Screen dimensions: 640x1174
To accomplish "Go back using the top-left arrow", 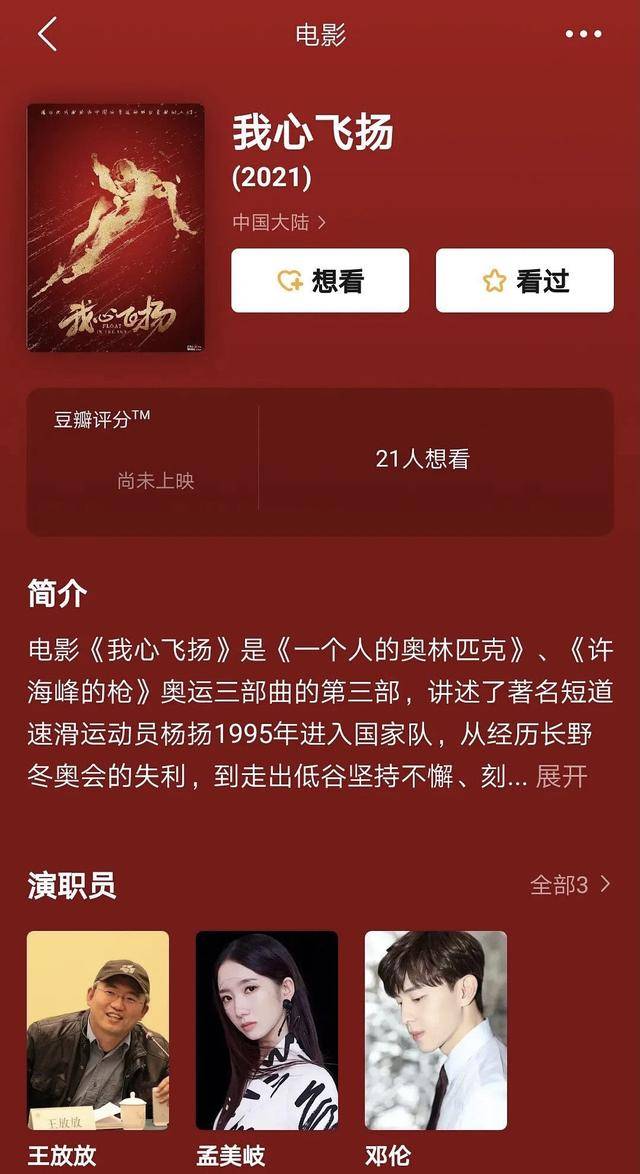I will click(x=47, y=34).
